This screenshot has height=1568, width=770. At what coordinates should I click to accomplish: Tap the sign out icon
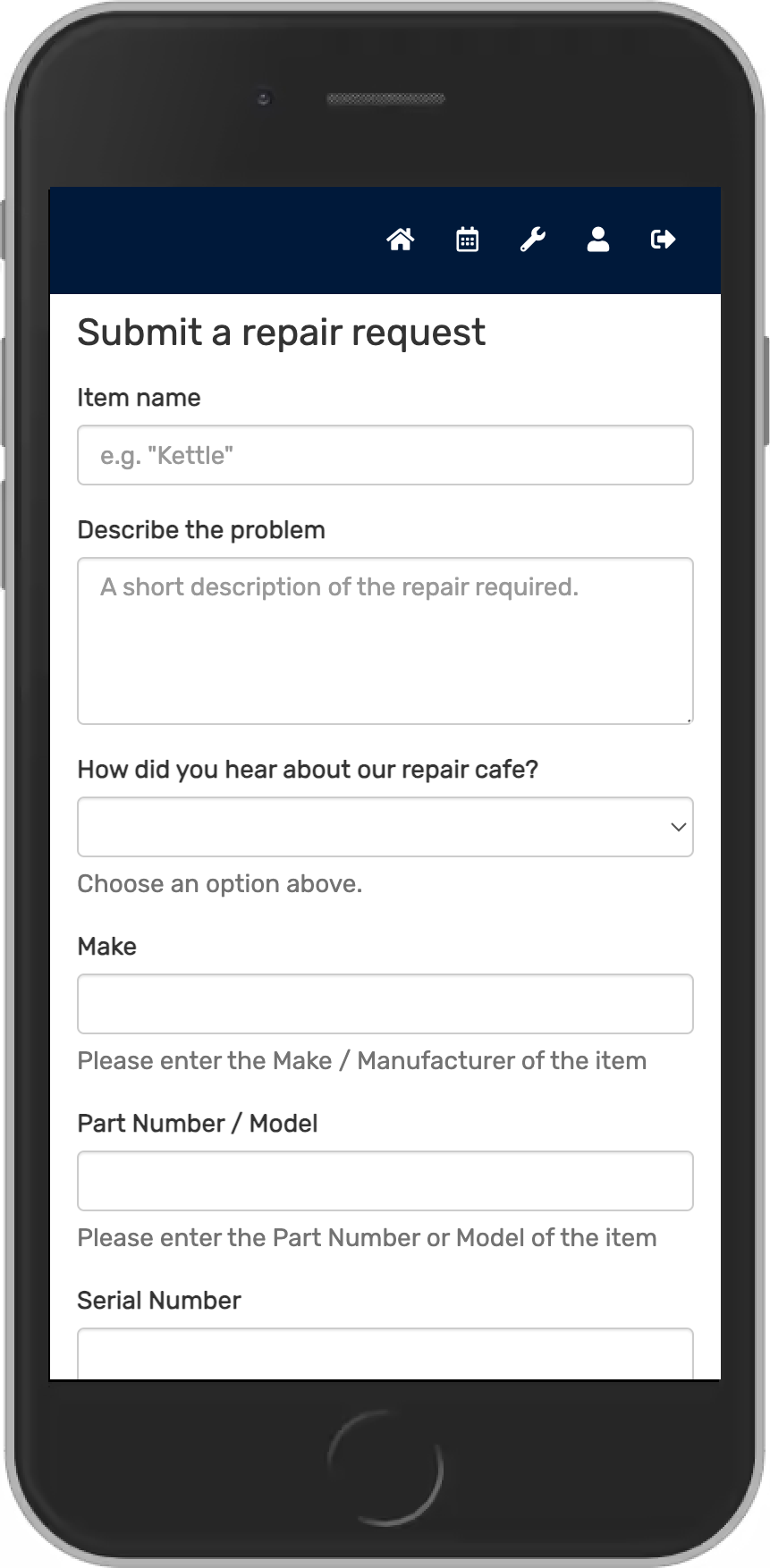coord(663,240)
